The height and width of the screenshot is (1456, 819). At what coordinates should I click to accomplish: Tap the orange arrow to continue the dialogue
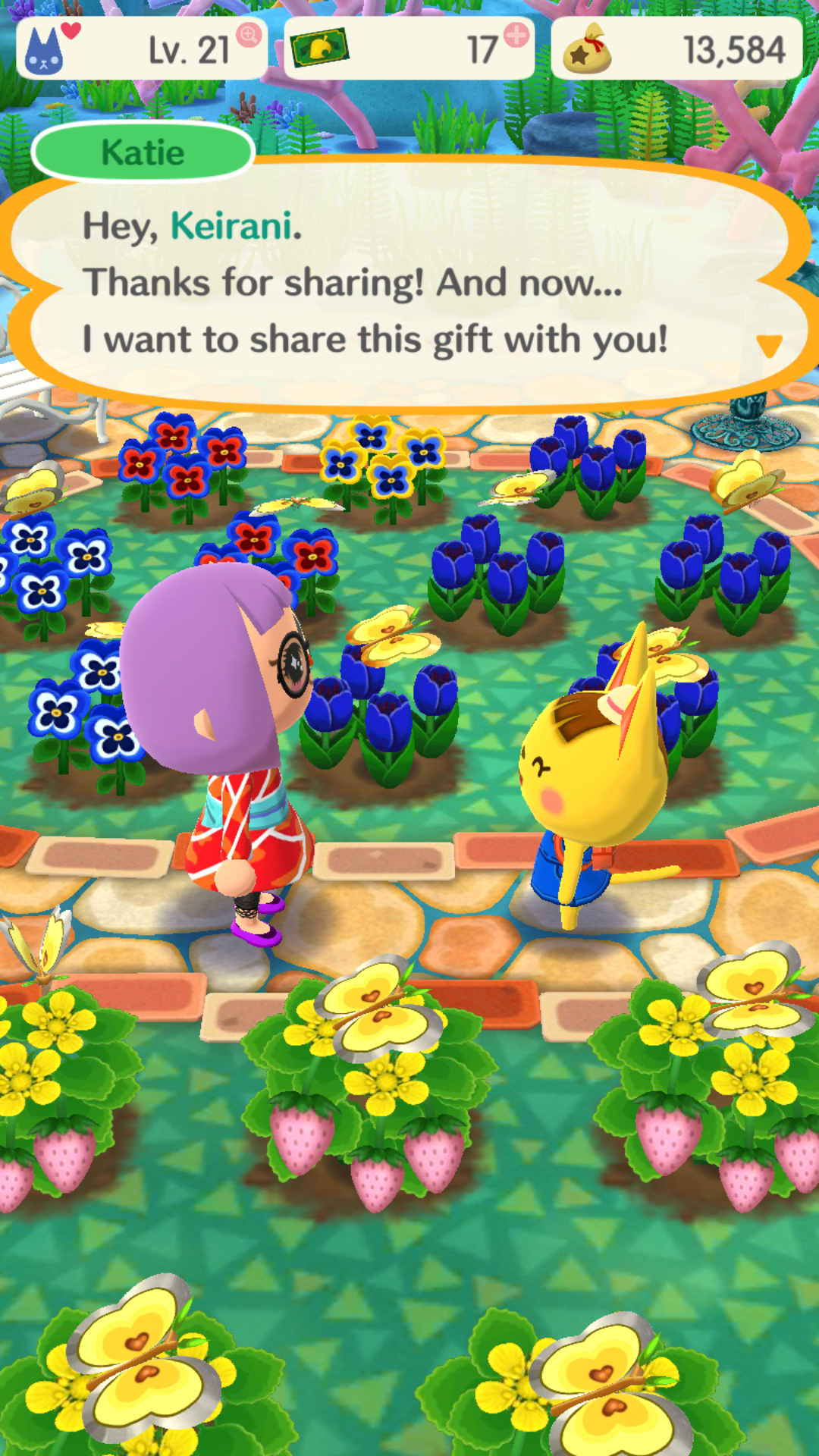coord(769,346)
